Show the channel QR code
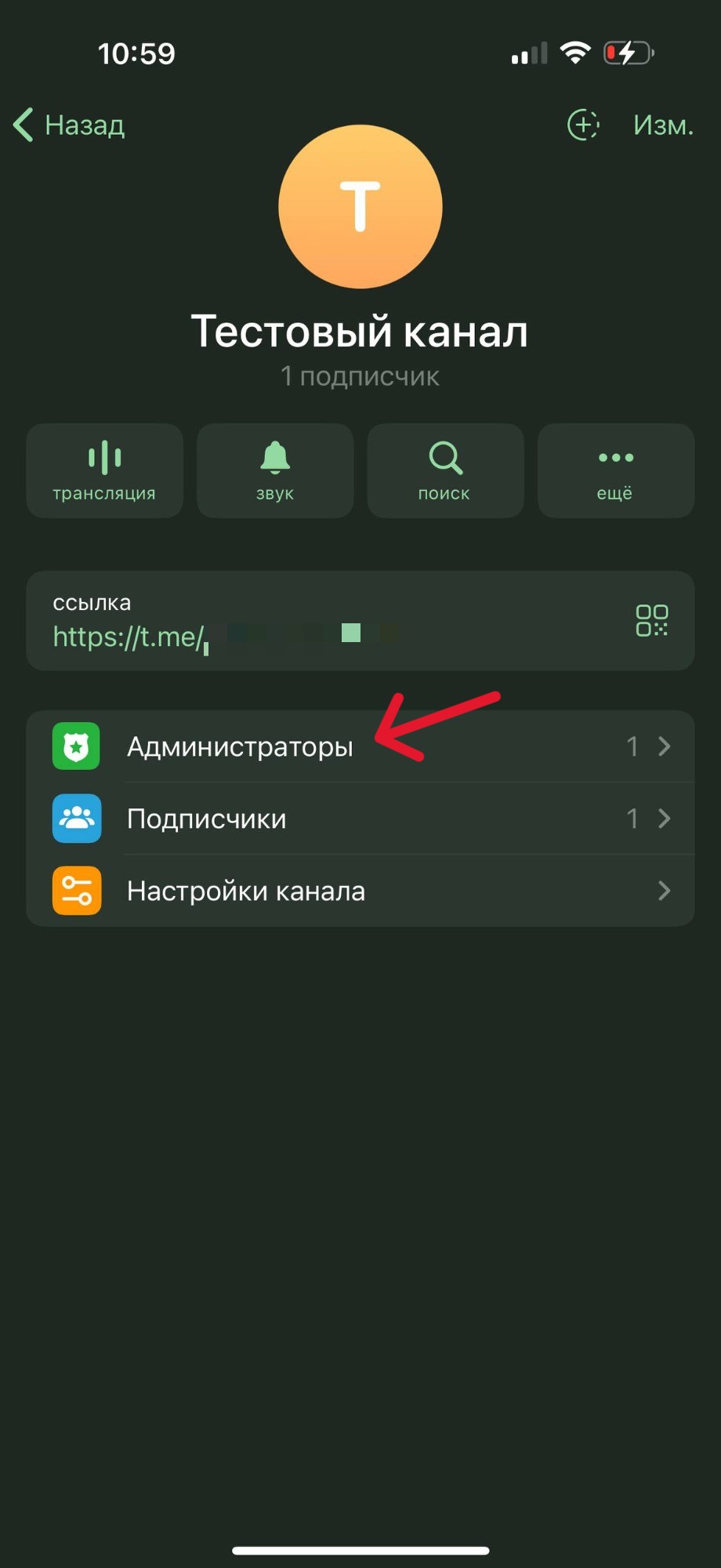721x1568 pixels. pyautogui.click(x=651, y=620)
